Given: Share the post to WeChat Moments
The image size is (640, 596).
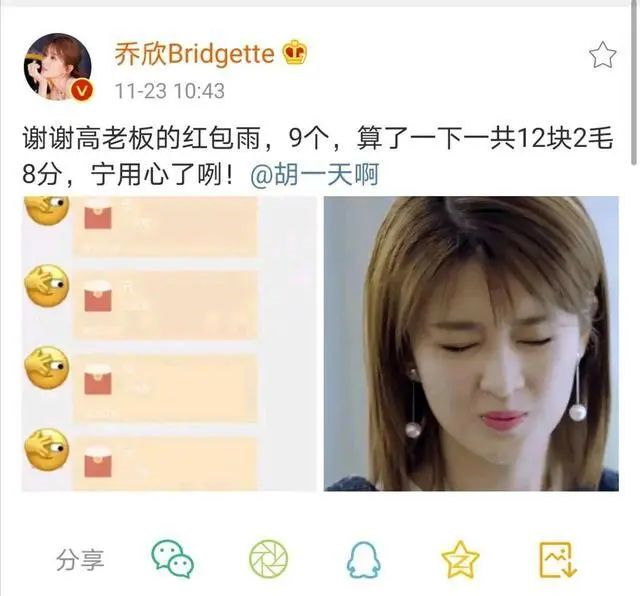Looking at the screenshot, I should point(268,558).
